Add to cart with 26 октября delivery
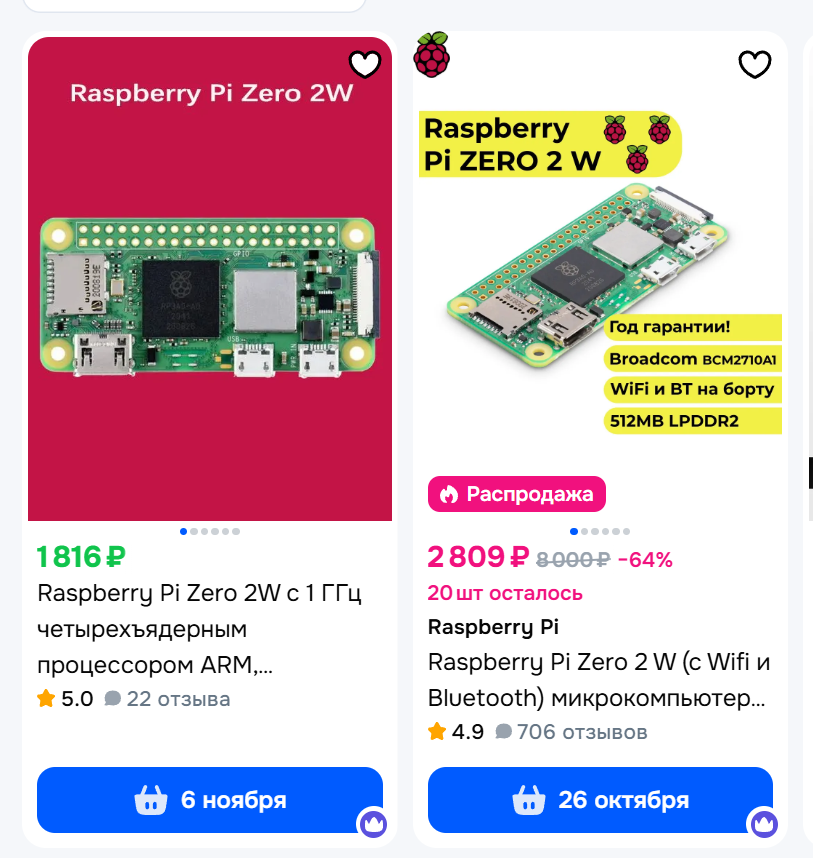Screen dimensions: 813x858 tap(600, 800)
